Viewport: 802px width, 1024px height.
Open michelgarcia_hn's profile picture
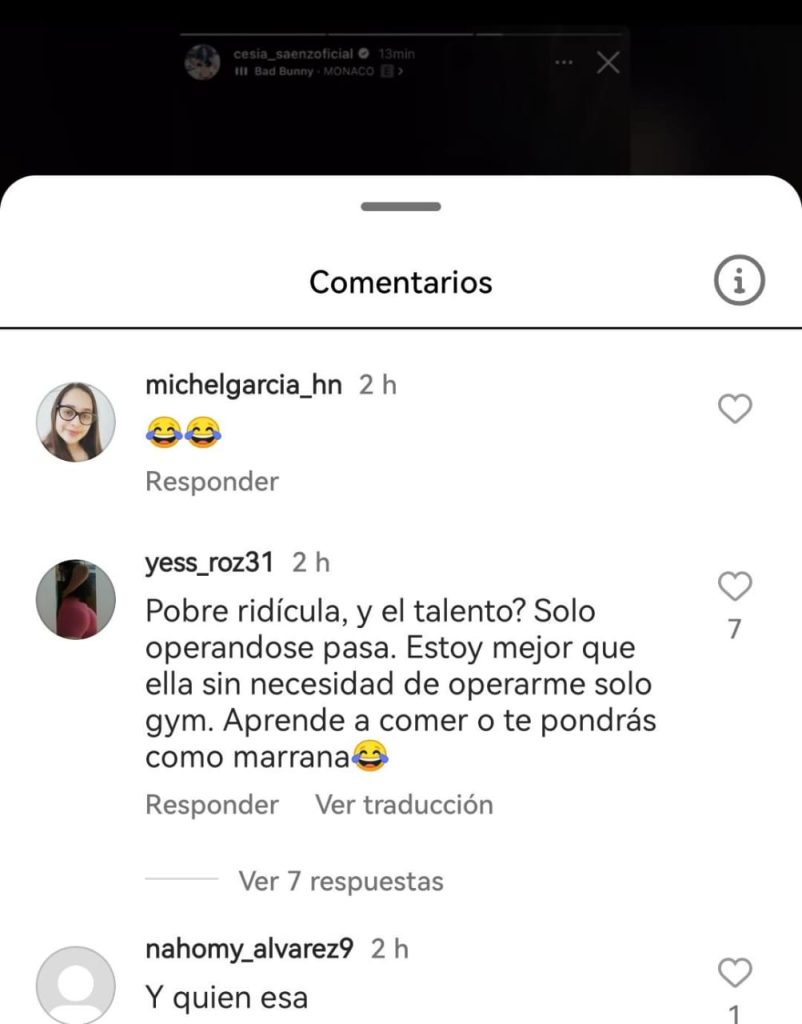[76, 422]
